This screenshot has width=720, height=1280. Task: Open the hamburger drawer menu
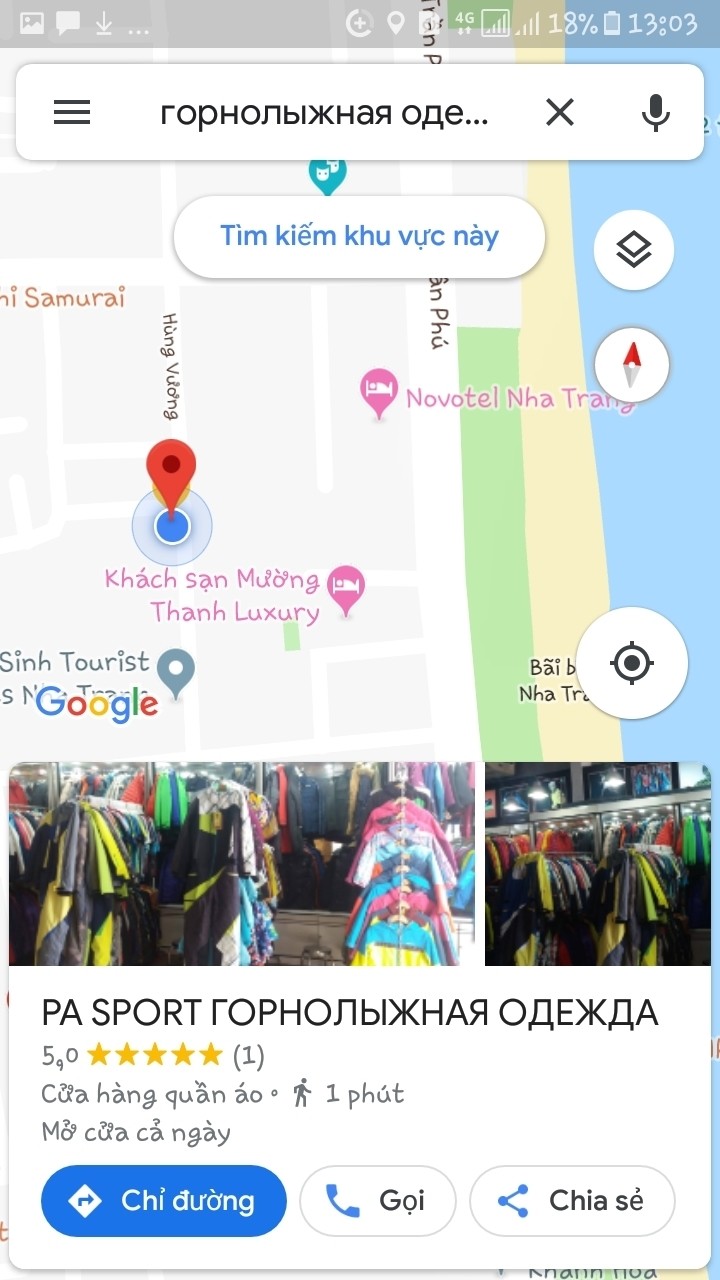coord(72,113)
